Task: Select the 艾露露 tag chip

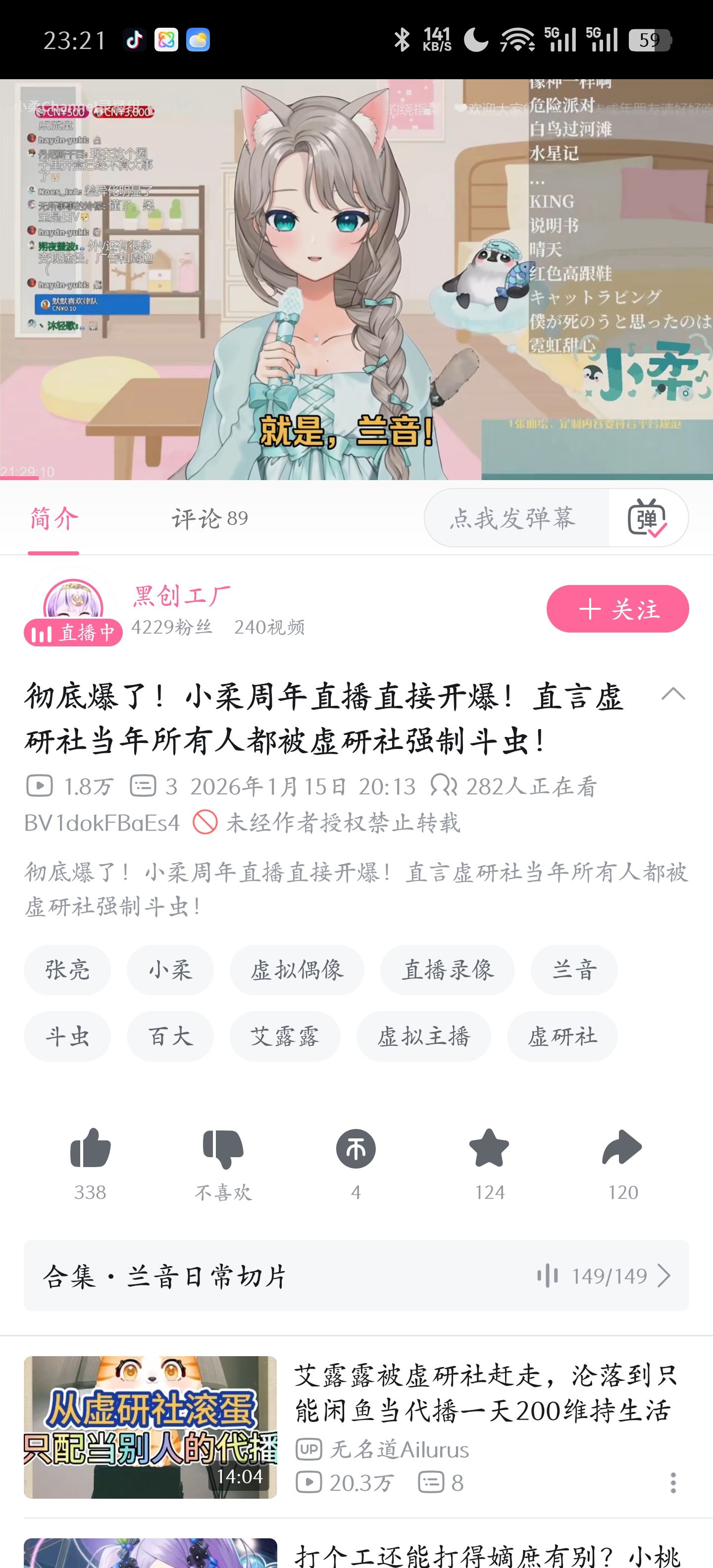Action: (284, 1036)
